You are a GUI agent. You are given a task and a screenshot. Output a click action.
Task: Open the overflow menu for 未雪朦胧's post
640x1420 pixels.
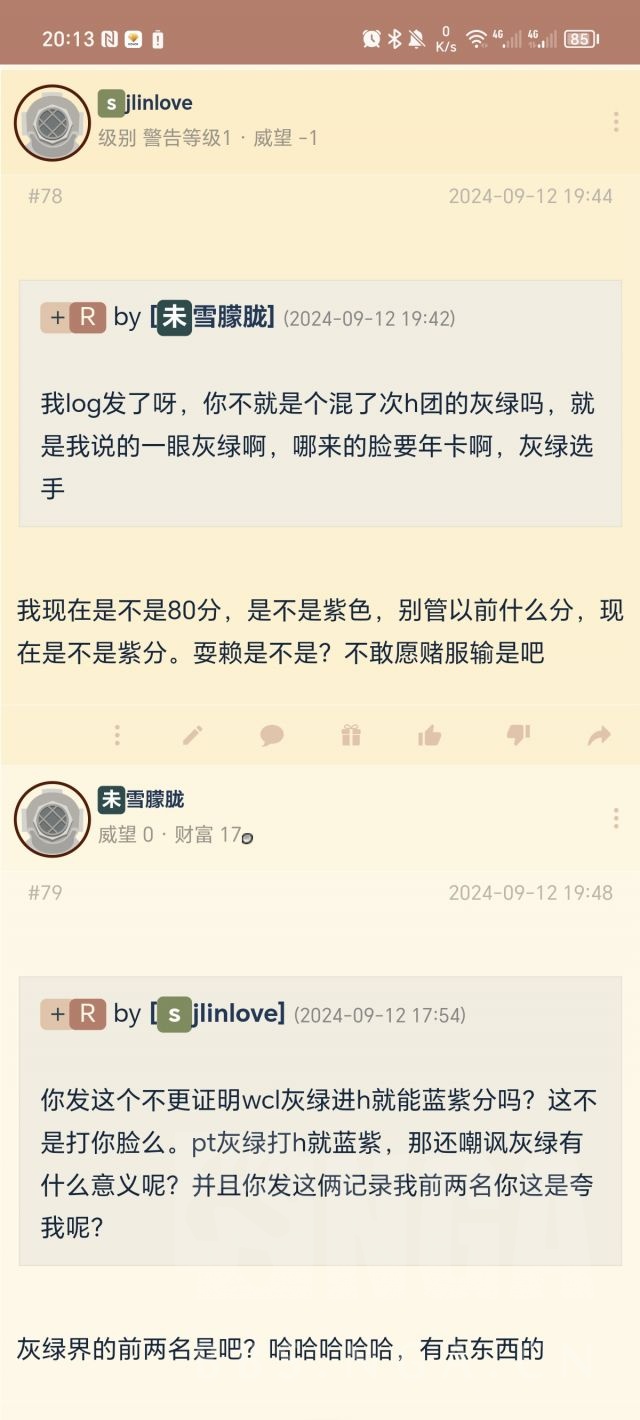pyautogui.click(x=615, y=819)
